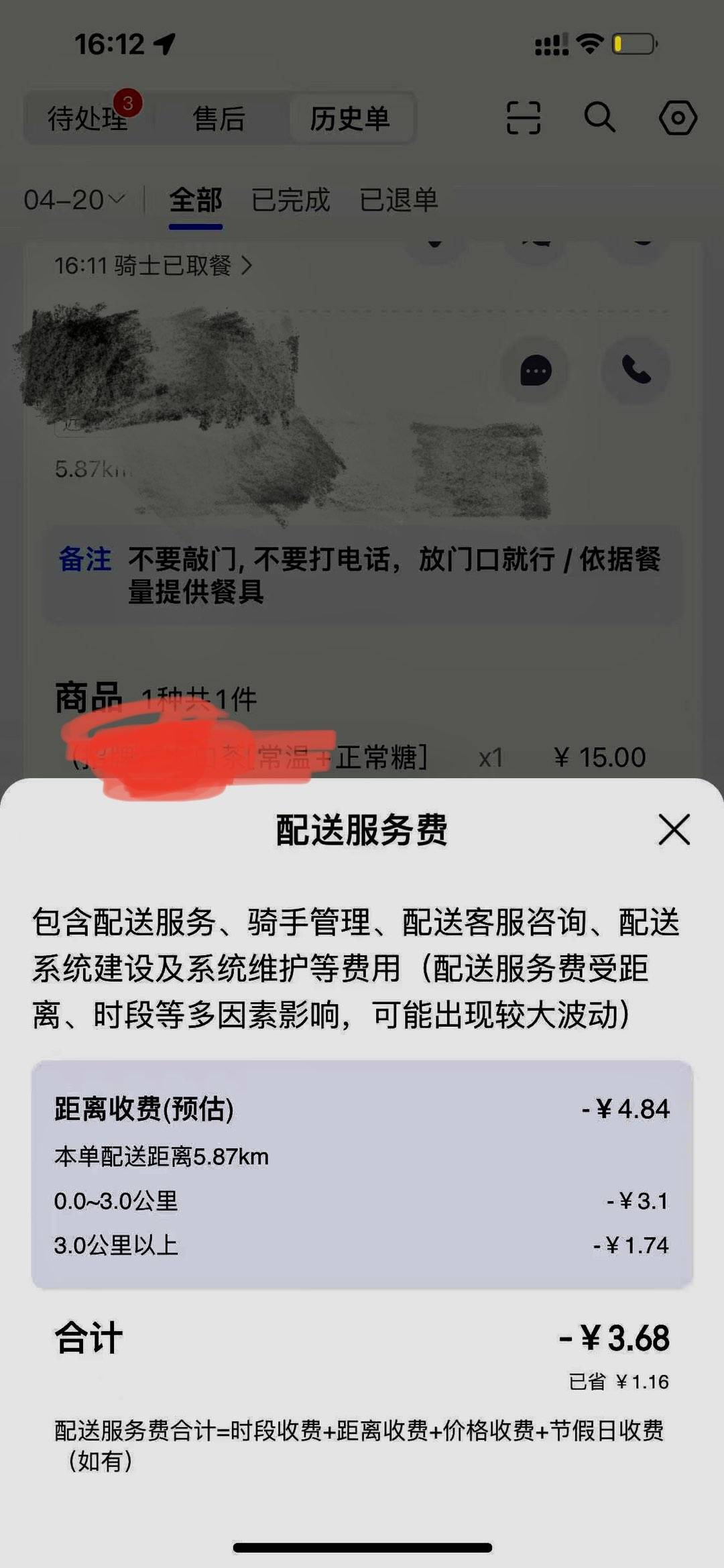Open the scan code icon
Screen dimensions: 724x1568
click(x=523, y=118)
